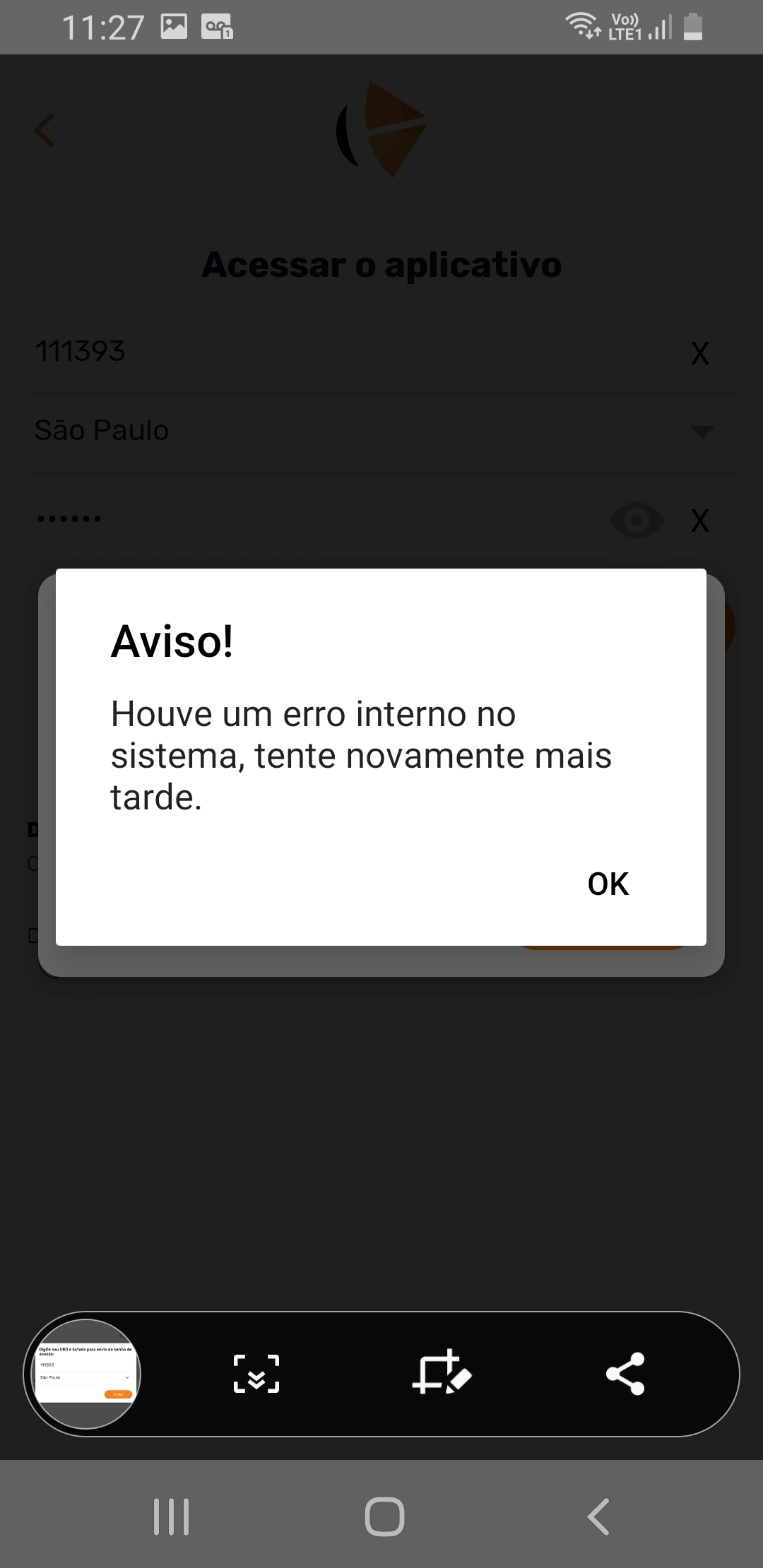The width and height of the screenshot is (763, 1568).
Task: Go to the home screen
Action: 384,1516
